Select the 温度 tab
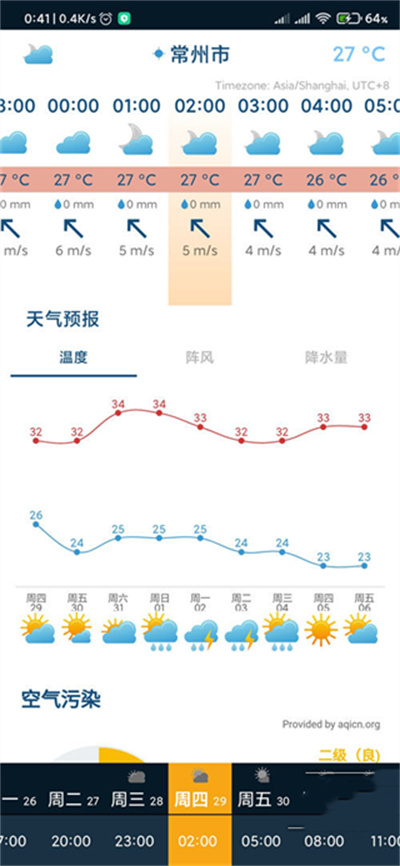Viewport: 400px width, 866px height. tap(73, 357)
